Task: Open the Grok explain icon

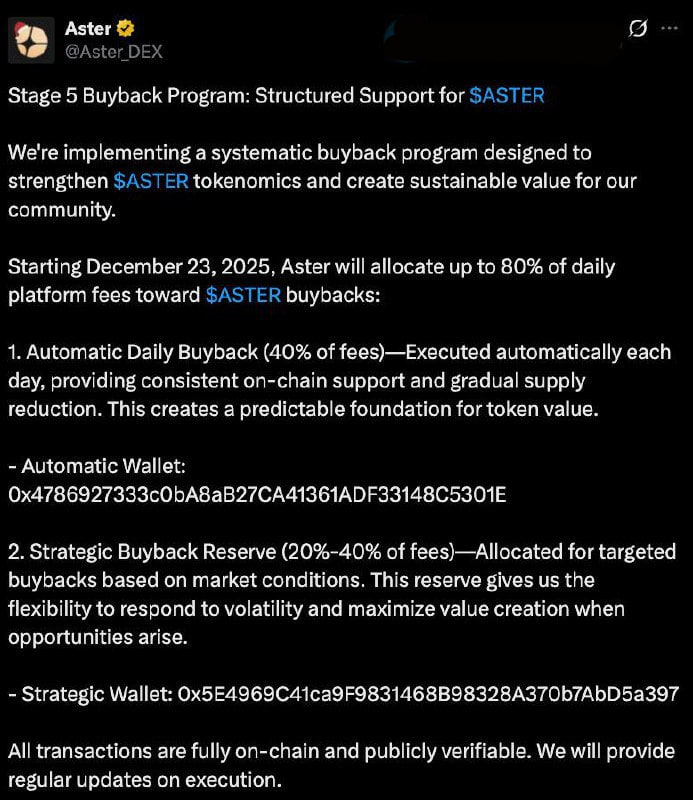Action: coord(637,29)
